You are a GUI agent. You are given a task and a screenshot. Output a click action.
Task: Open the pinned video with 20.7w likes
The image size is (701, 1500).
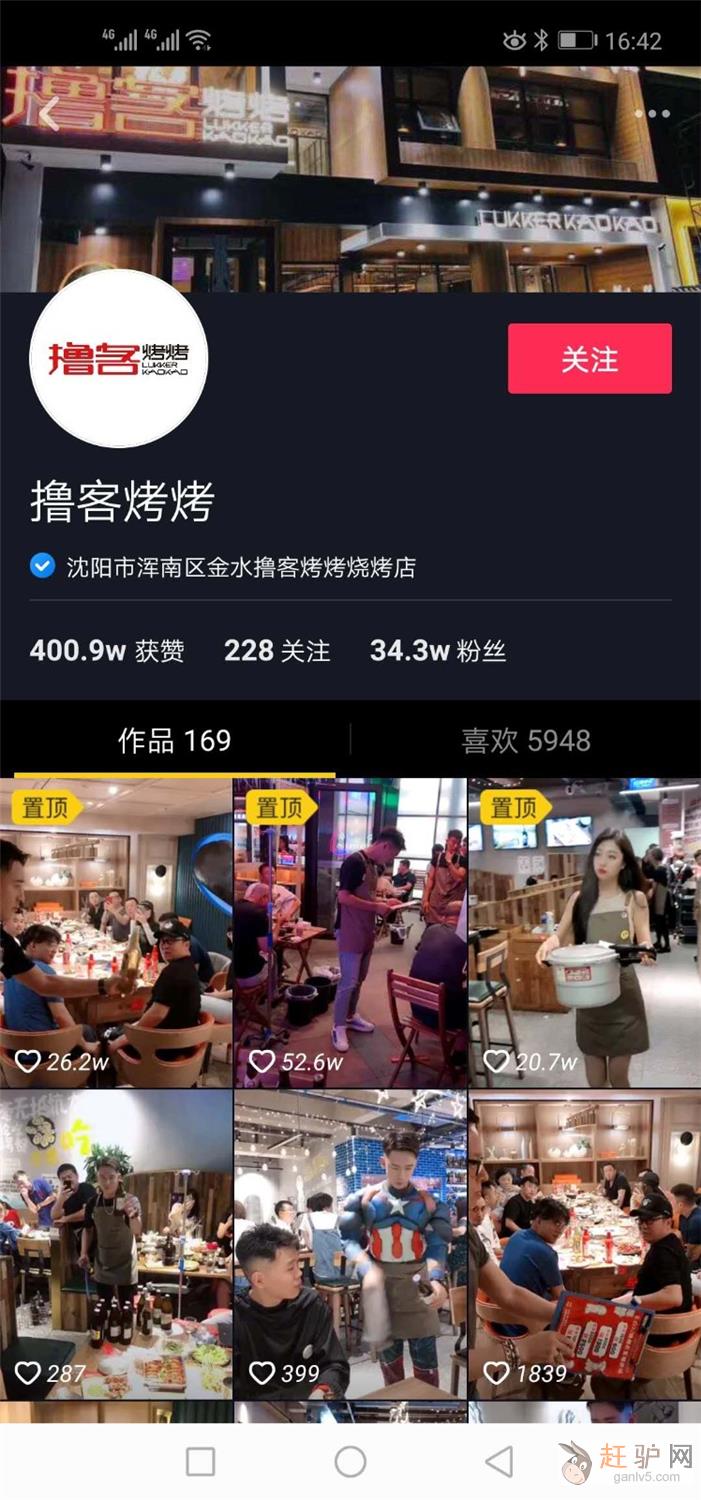point(585,933)
